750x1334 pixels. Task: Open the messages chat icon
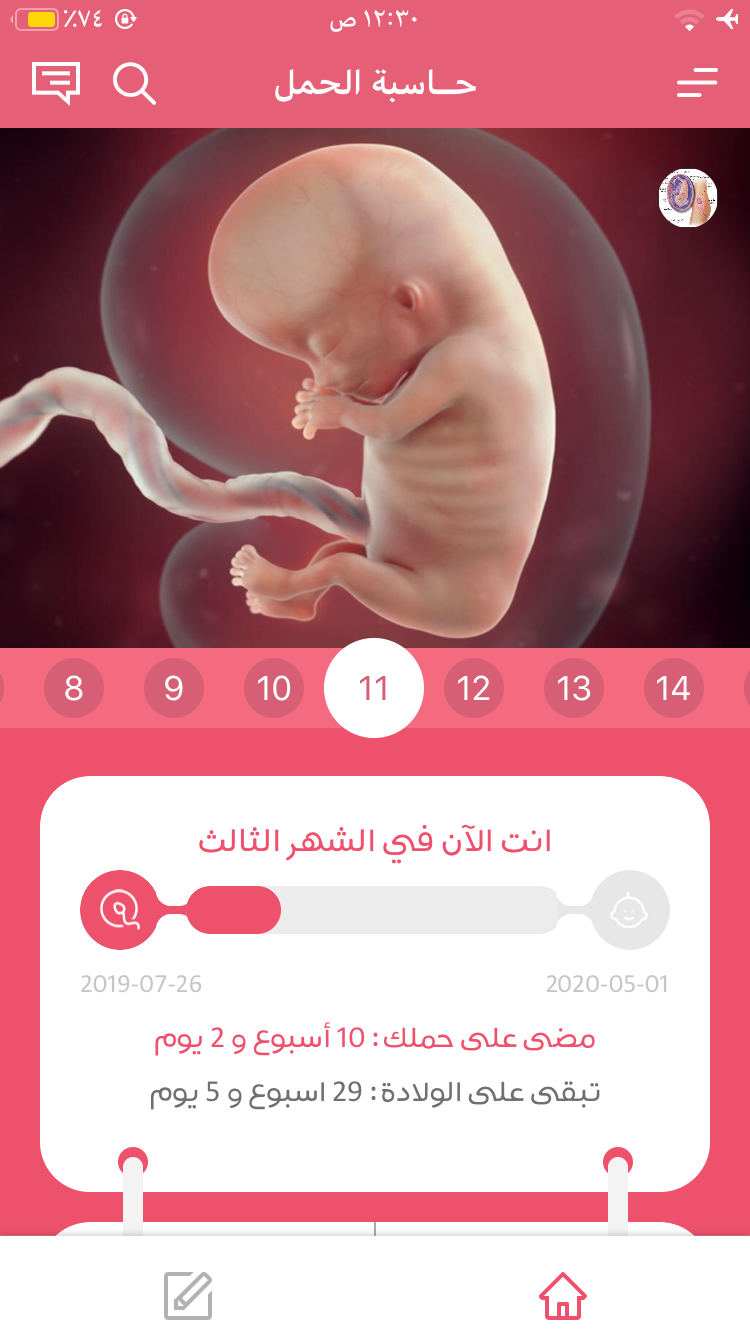(56, 83)
